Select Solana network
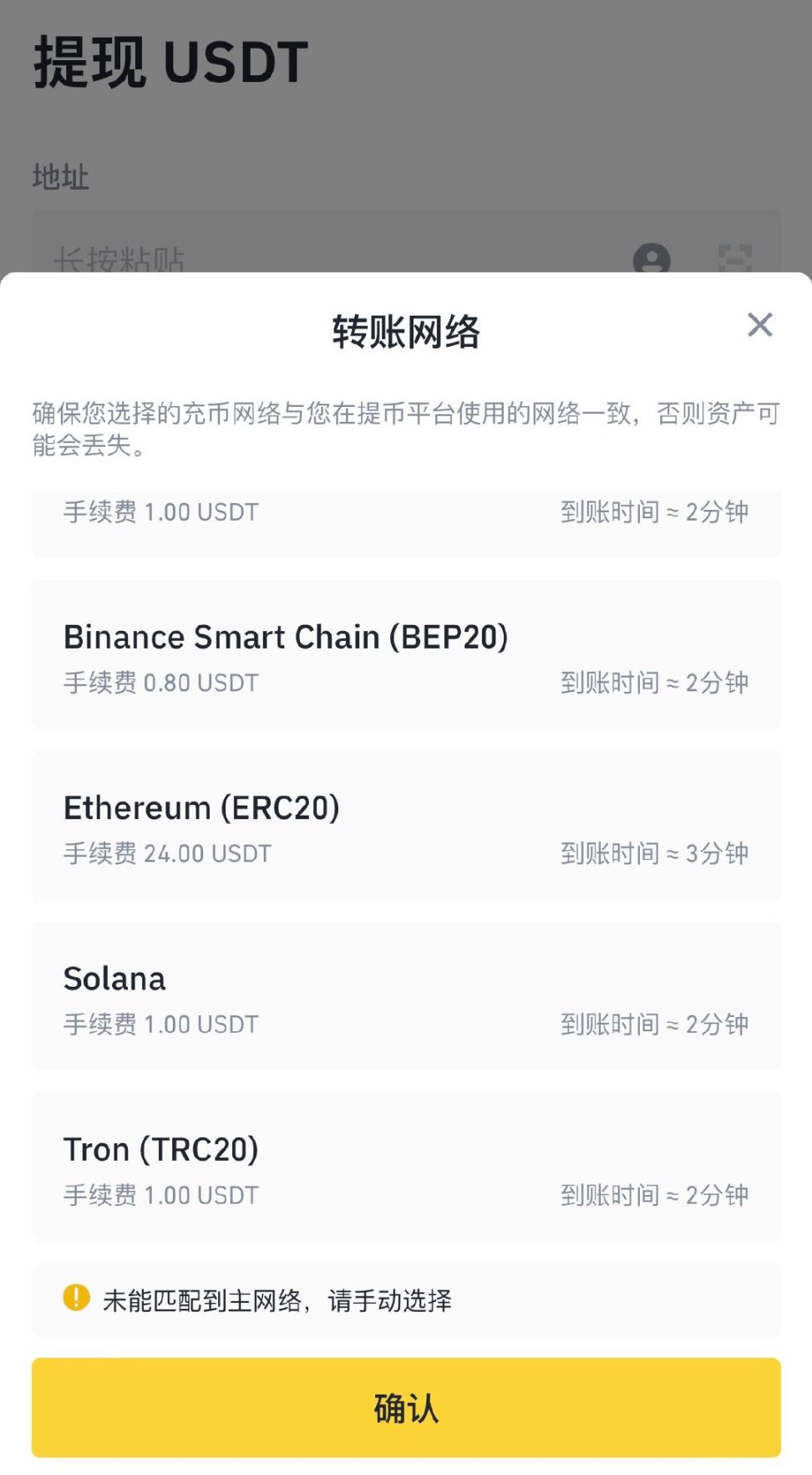The image size is (812, 1475). (x=406, y=994)
